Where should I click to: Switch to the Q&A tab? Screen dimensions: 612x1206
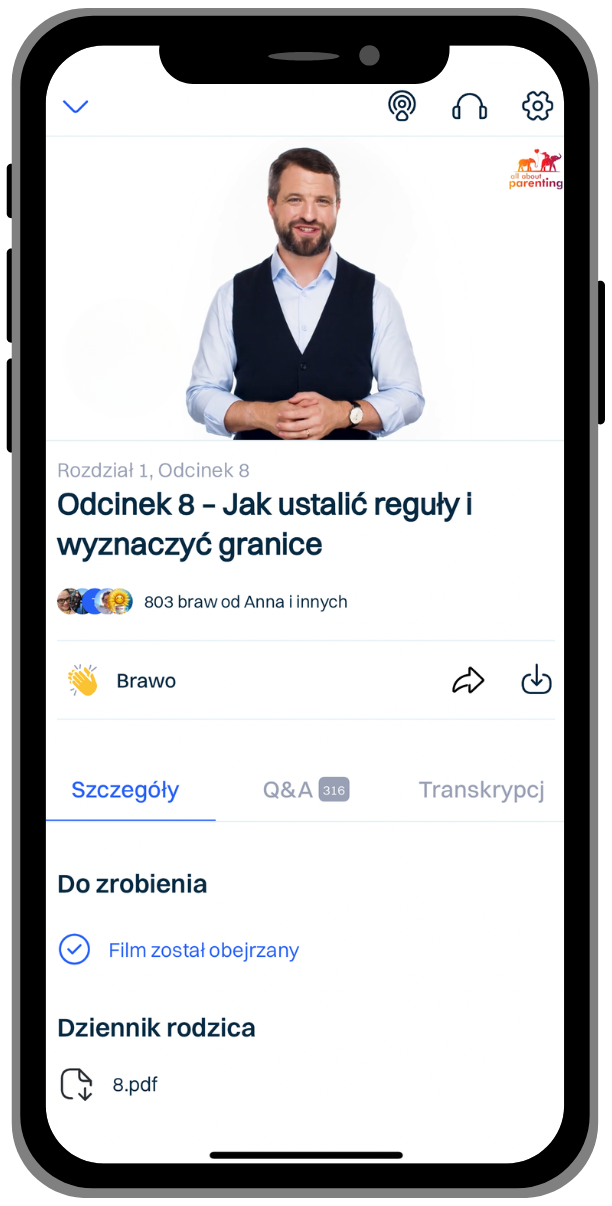coord(305,790)
